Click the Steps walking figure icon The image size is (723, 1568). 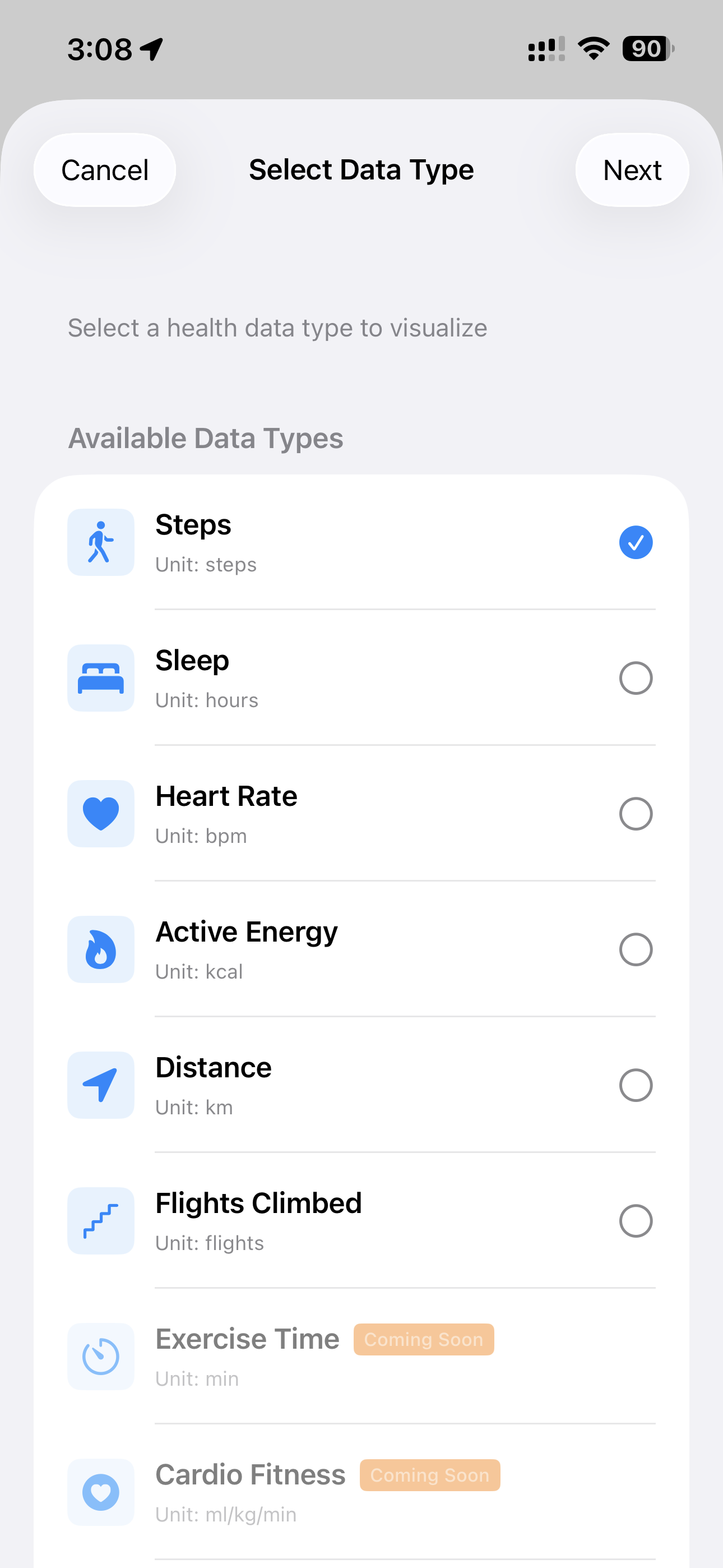(100, 542)
